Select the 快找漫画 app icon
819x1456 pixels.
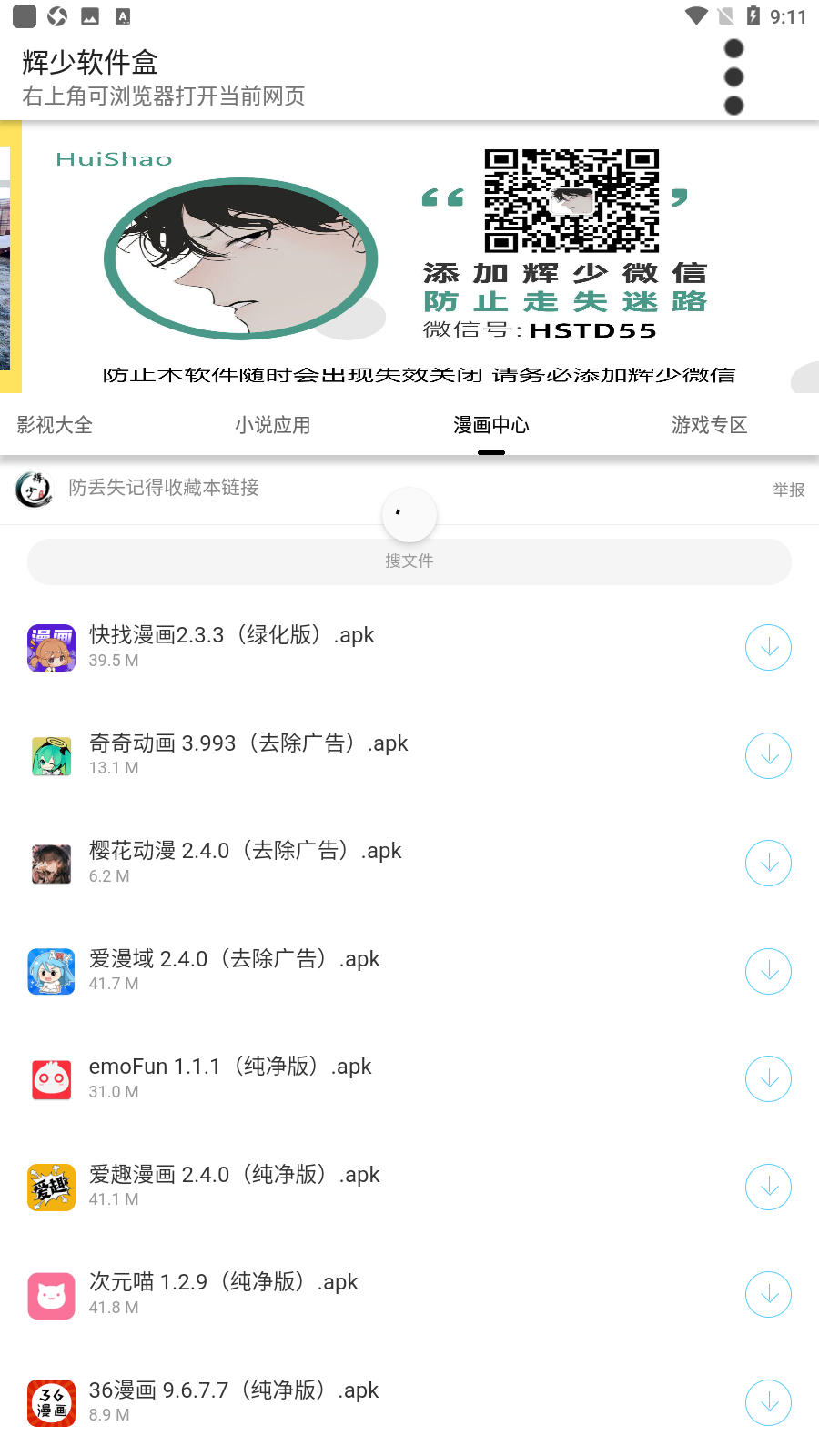coord(51,647)
